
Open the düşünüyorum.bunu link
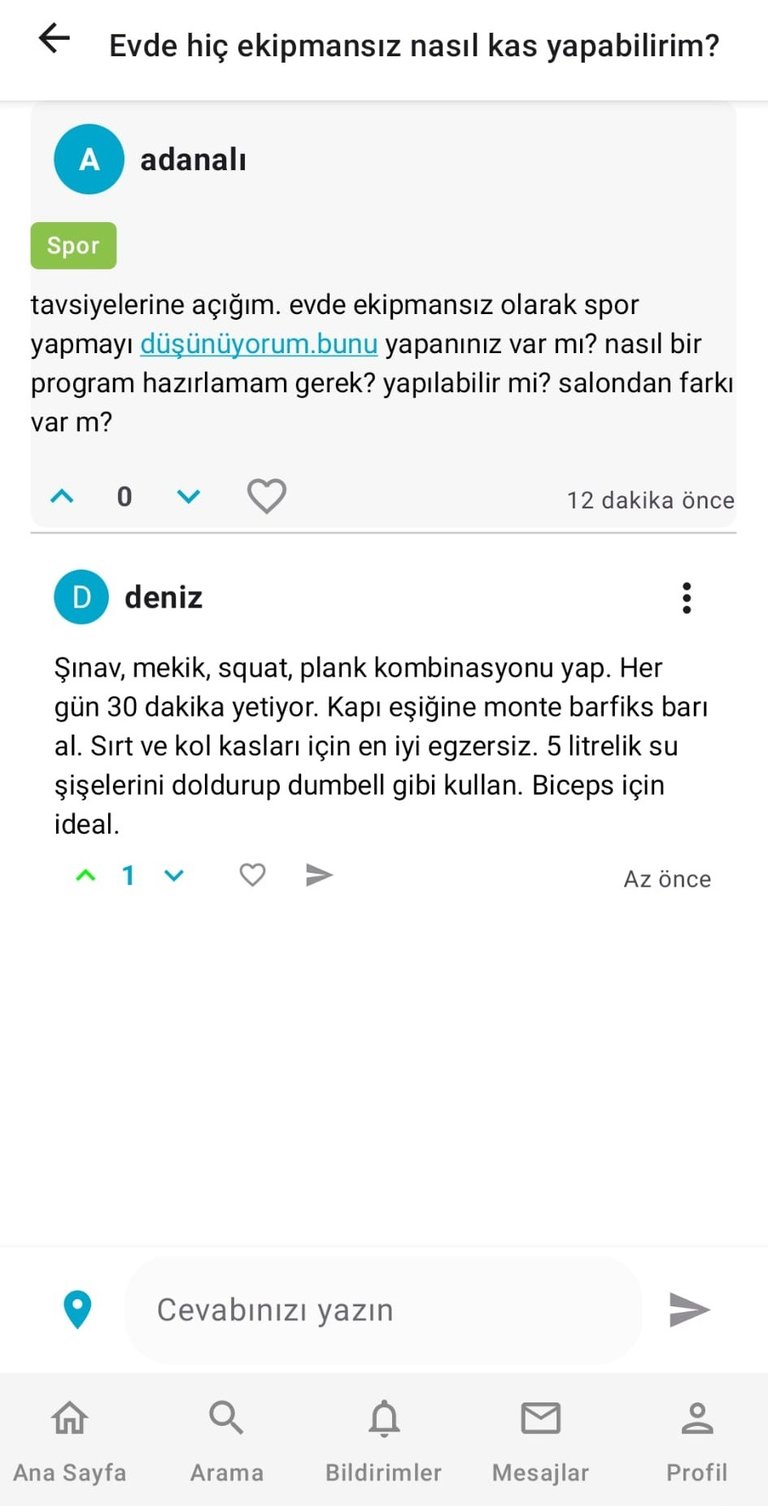259,344
